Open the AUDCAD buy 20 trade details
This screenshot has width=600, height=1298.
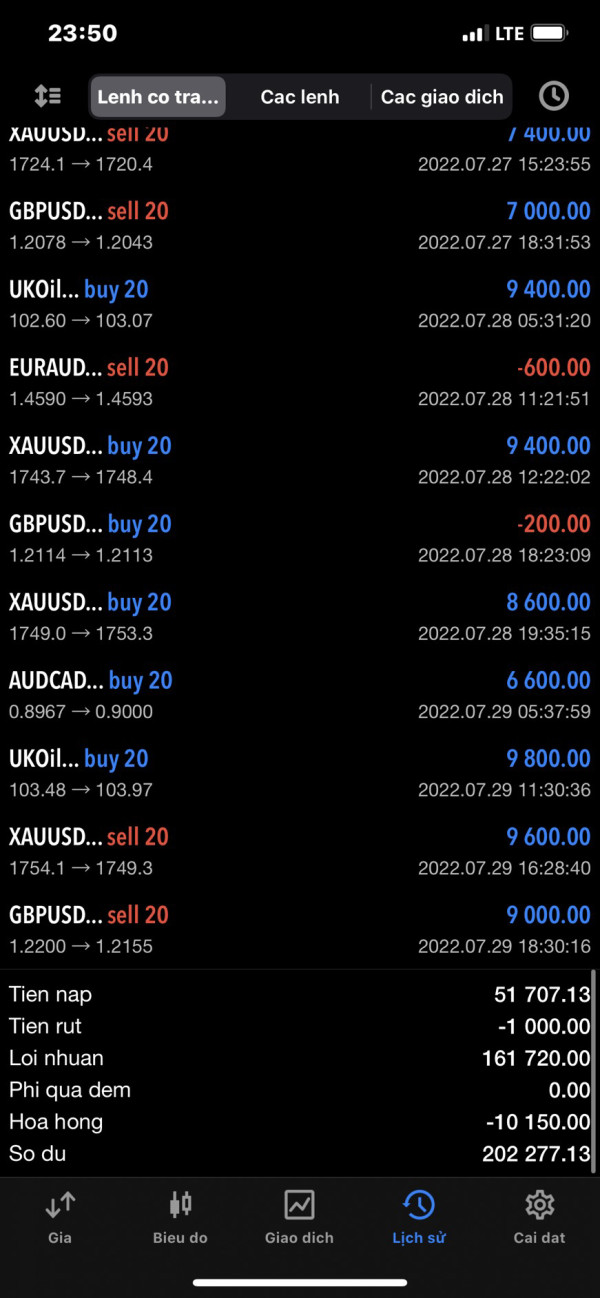coord(300,695)
